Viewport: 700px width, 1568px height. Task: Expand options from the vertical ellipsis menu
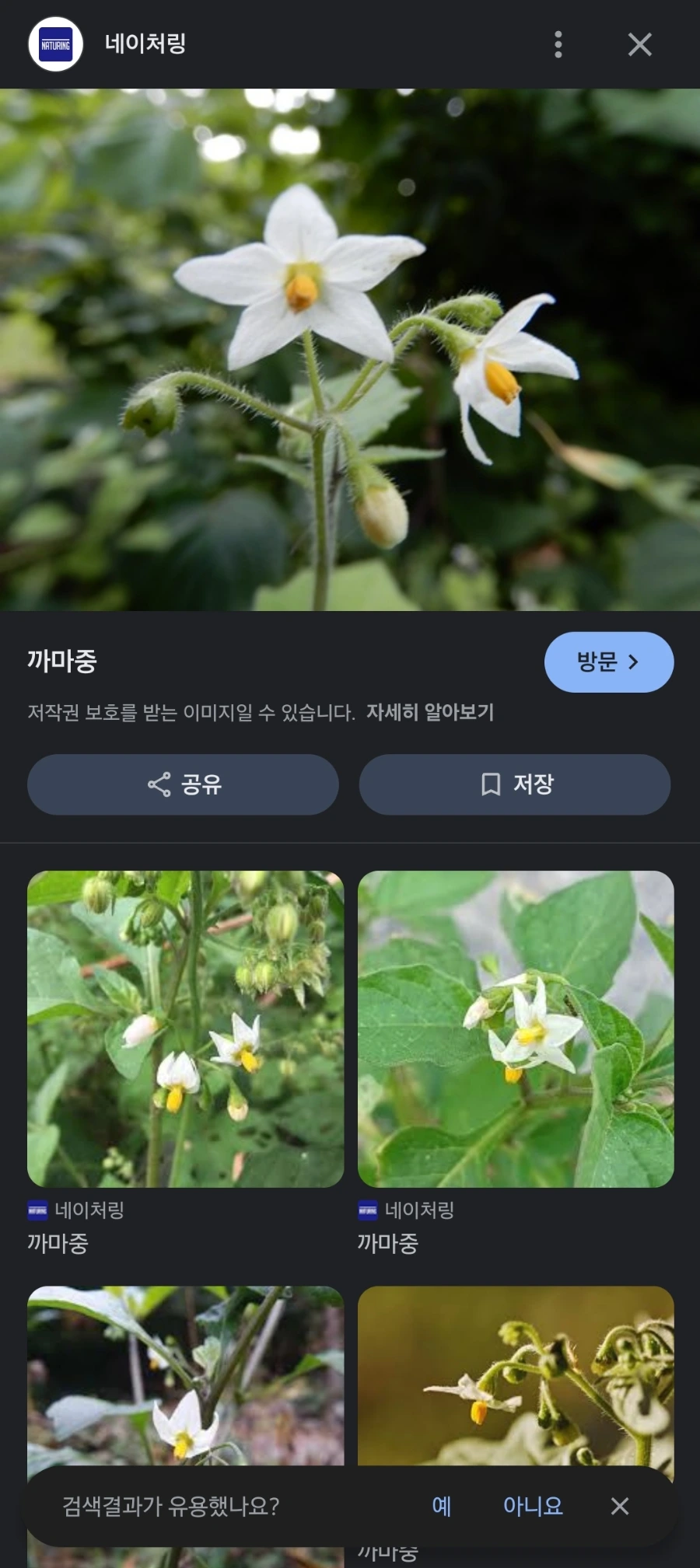click(558, 44)
